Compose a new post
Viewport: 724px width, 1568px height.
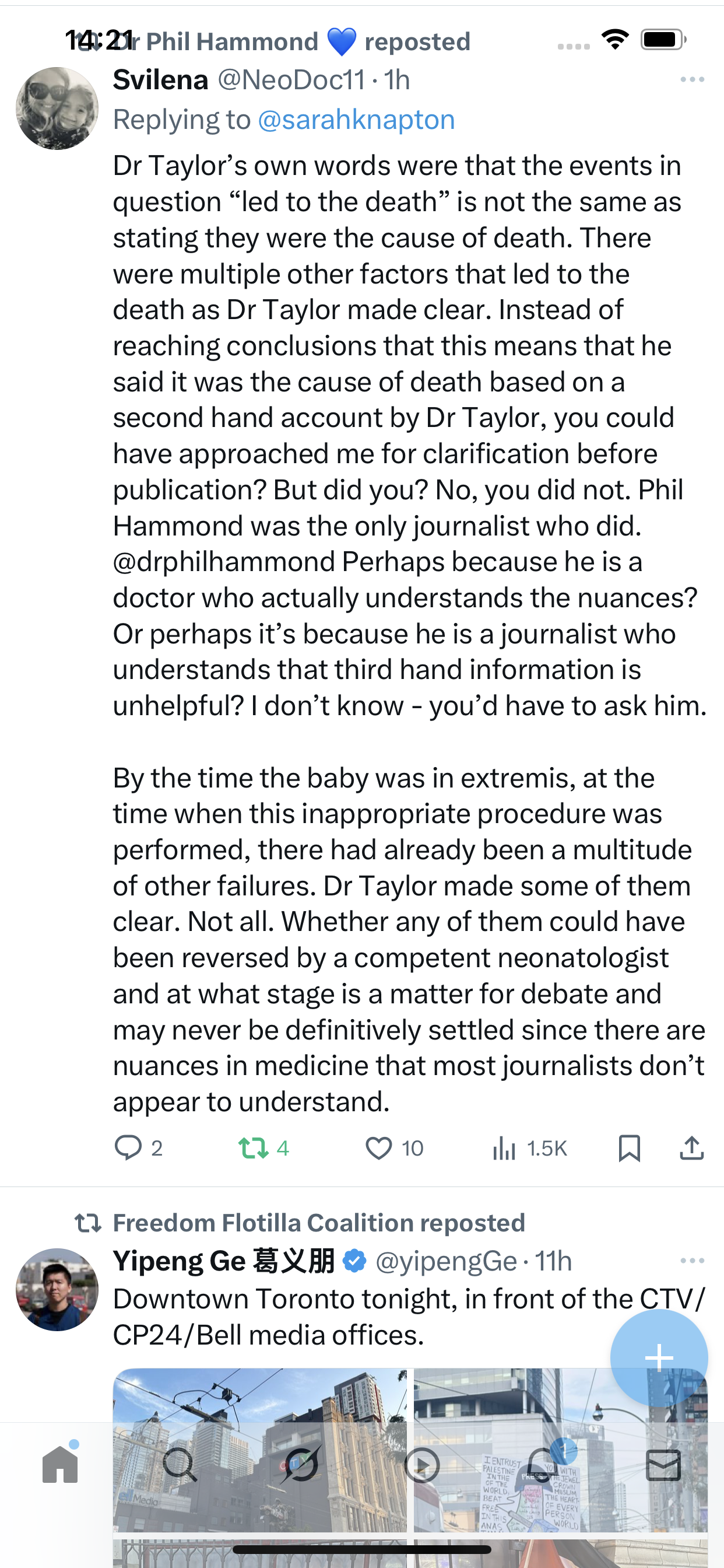pyautogui.click(x=659, y=1357)
